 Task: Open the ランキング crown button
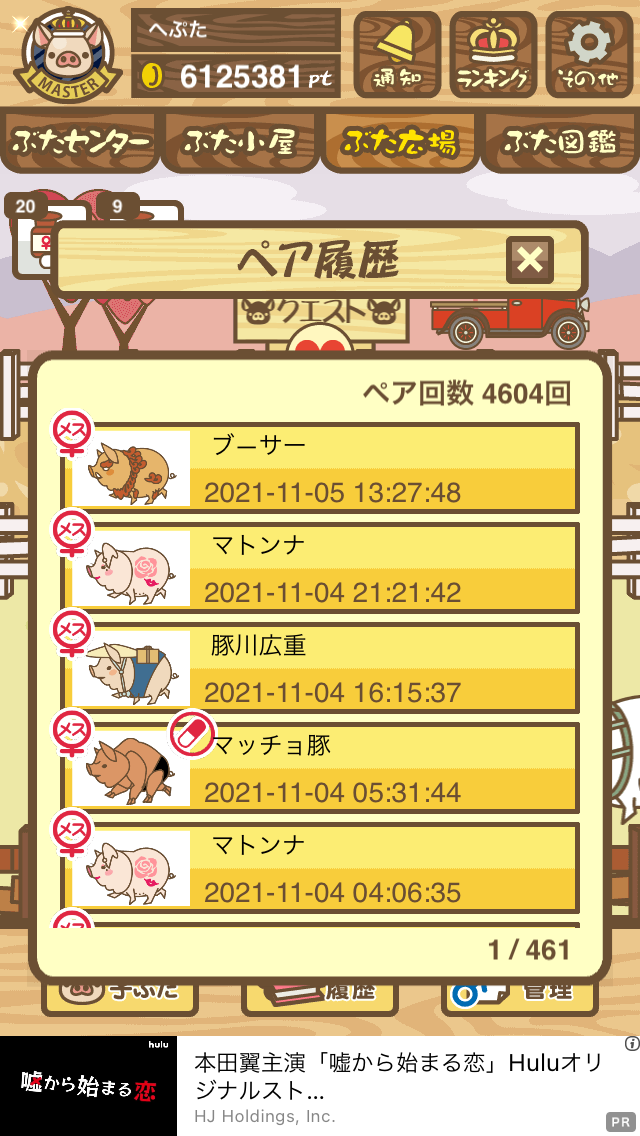pyautogui.click(x=493, y=54)
